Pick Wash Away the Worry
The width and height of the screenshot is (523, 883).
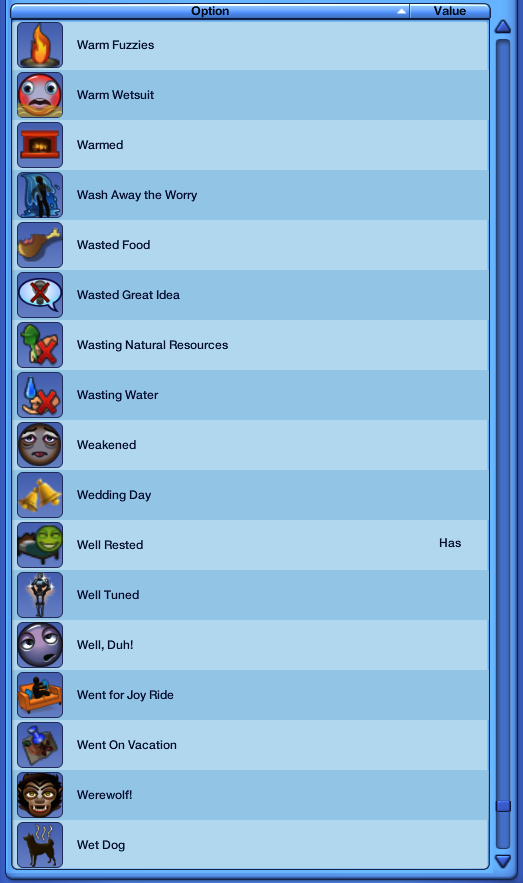[250, 195]
